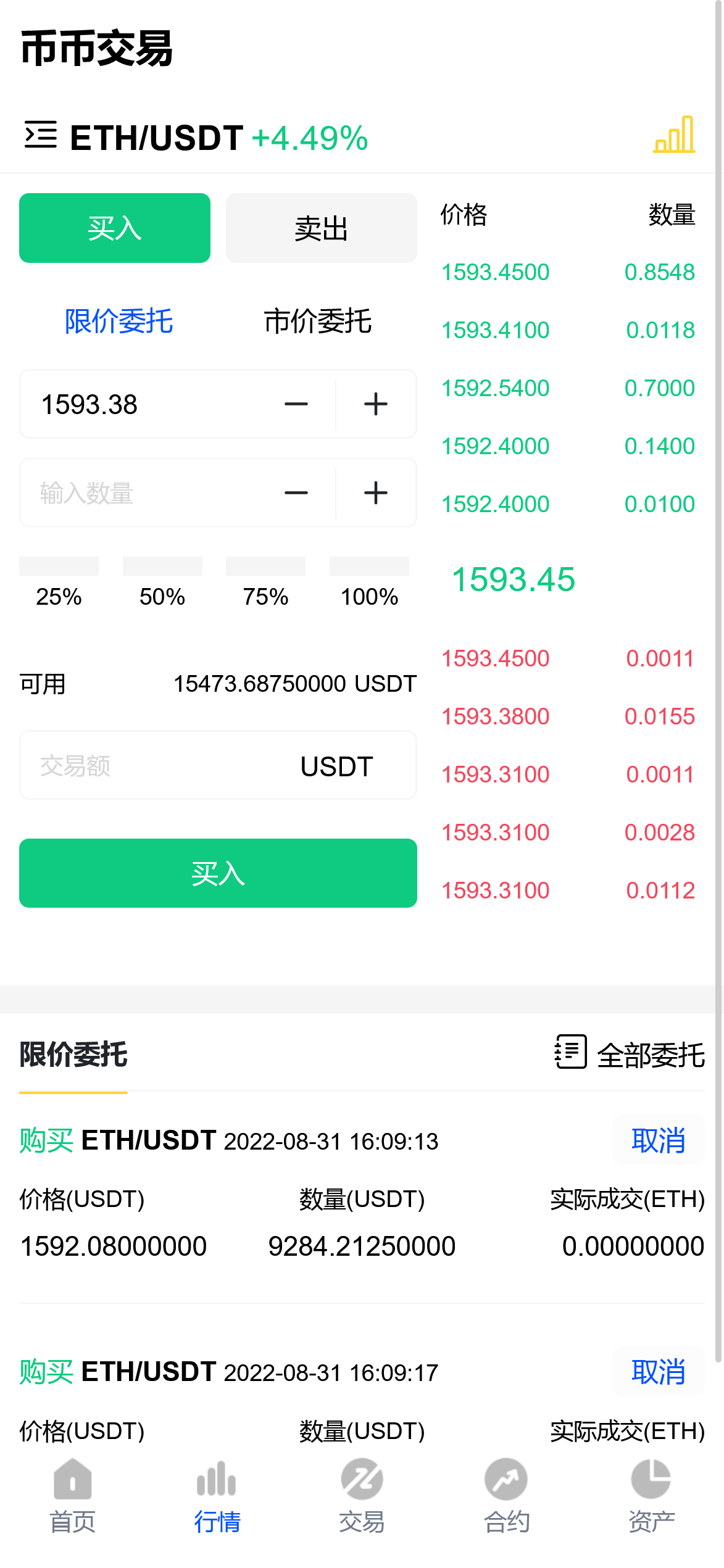Image resolution: width=724 pixels, height=1568 pixels.
Task: Cancel the 16:09:13 order via 取消
Action: 658,1141
